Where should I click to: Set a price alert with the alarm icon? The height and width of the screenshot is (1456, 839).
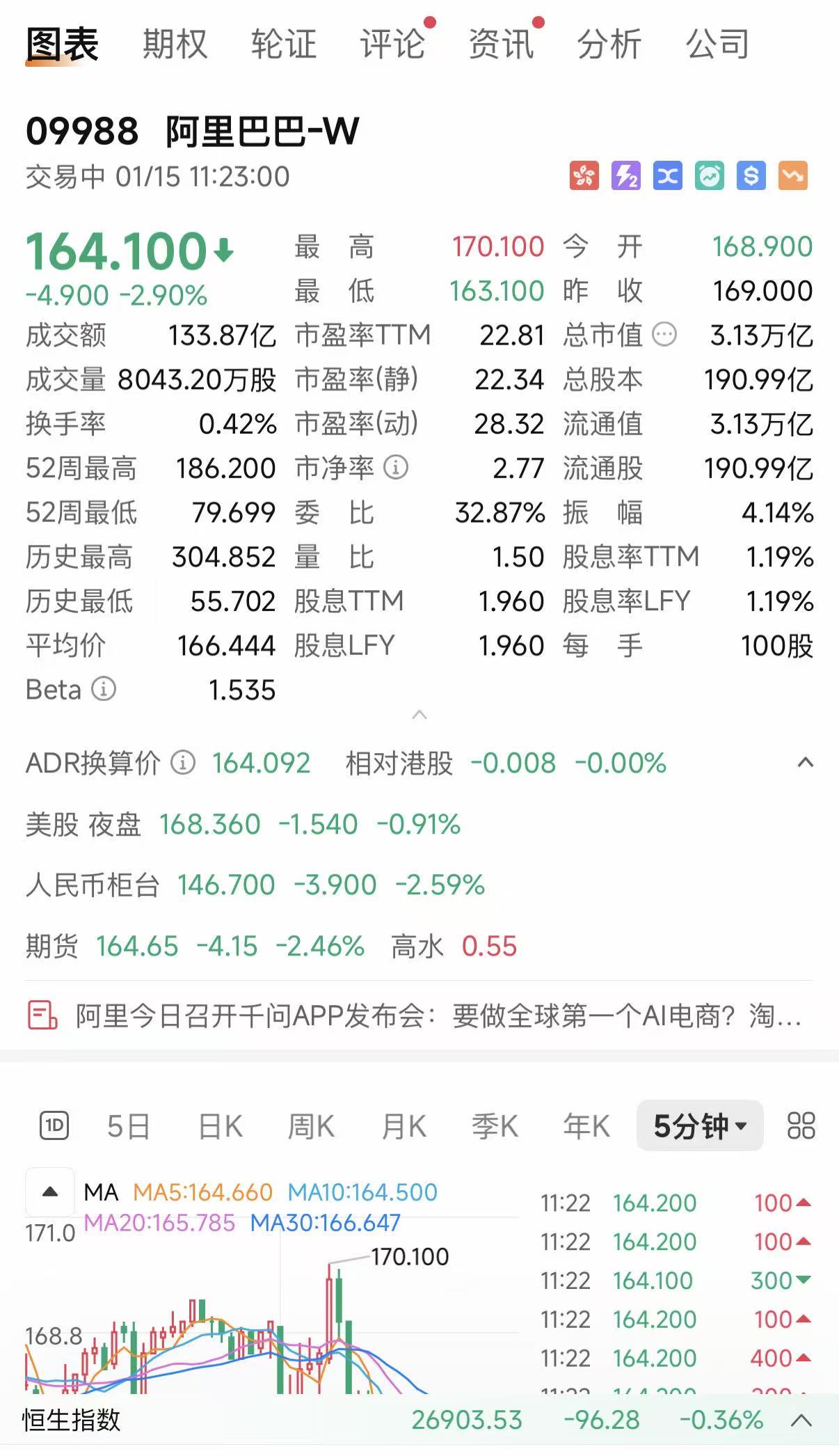pyautogui.click(x=709, y=176)
